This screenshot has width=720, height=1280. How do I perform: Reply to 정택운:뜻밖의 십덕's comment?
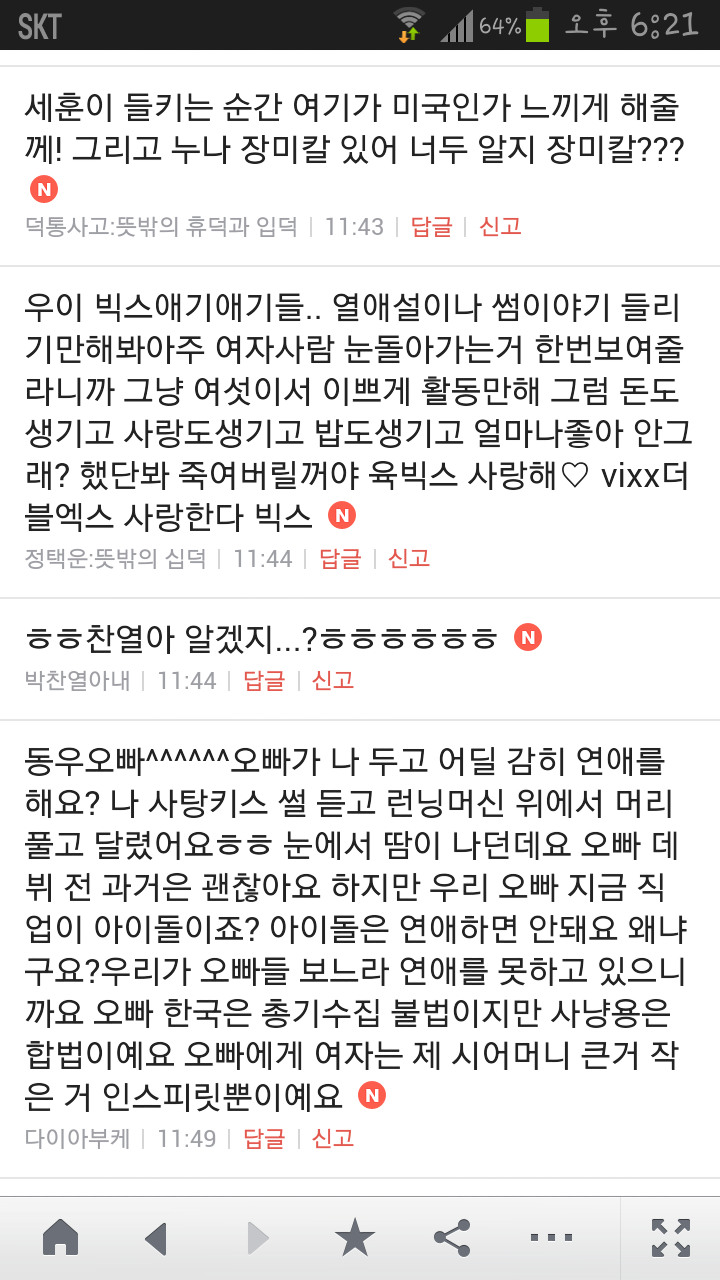pyautogui.click(x=340, y=558)
